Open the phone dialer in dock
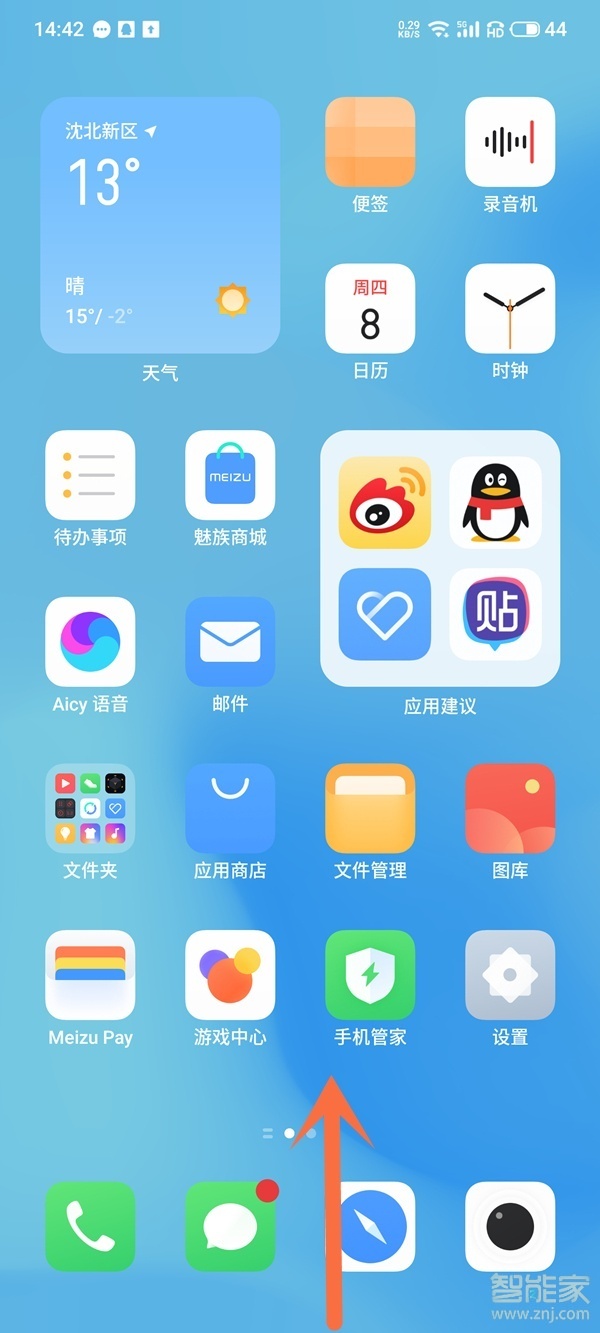This screenshot has height=1333, width=600. [90, 1226]
